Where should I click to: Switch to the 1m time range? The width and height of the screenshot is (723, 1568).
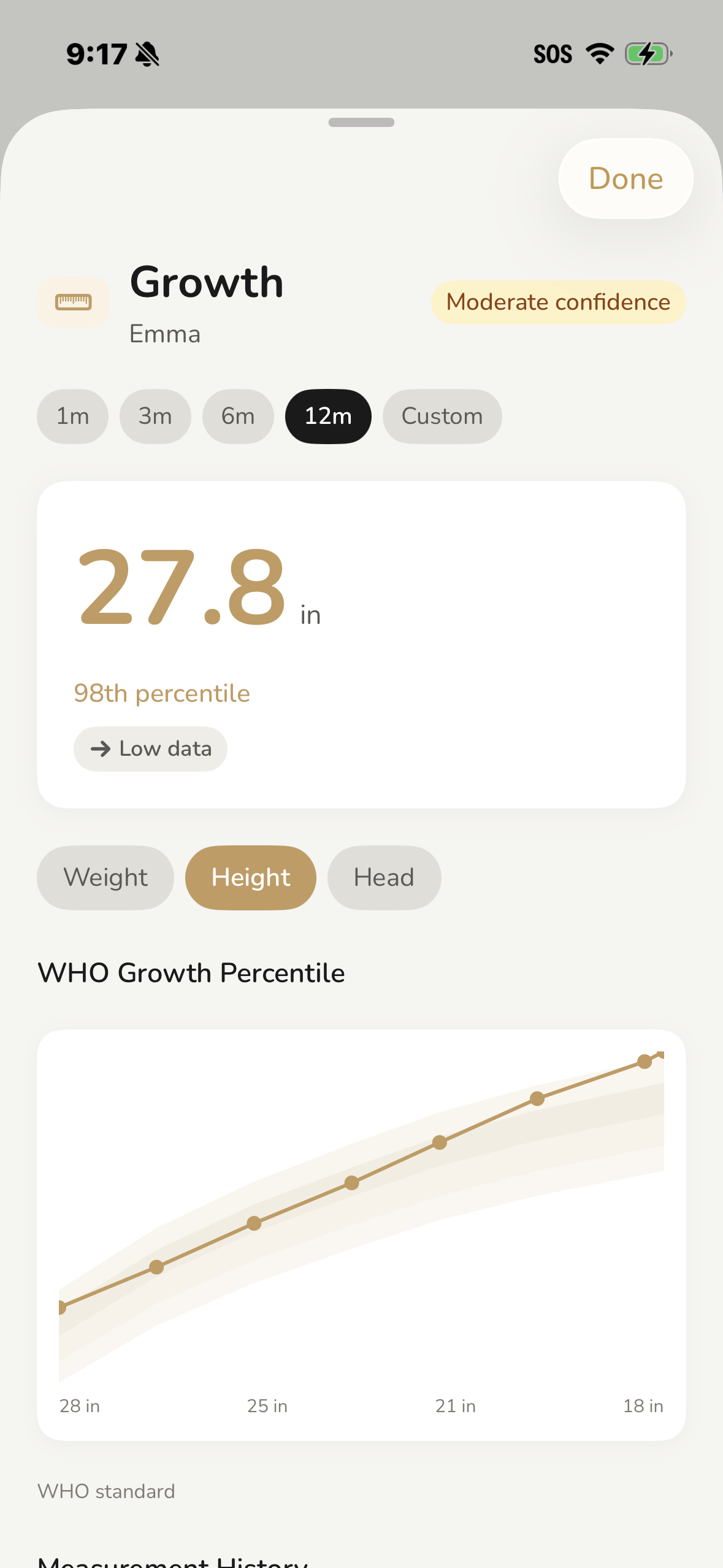coord(72,416)
